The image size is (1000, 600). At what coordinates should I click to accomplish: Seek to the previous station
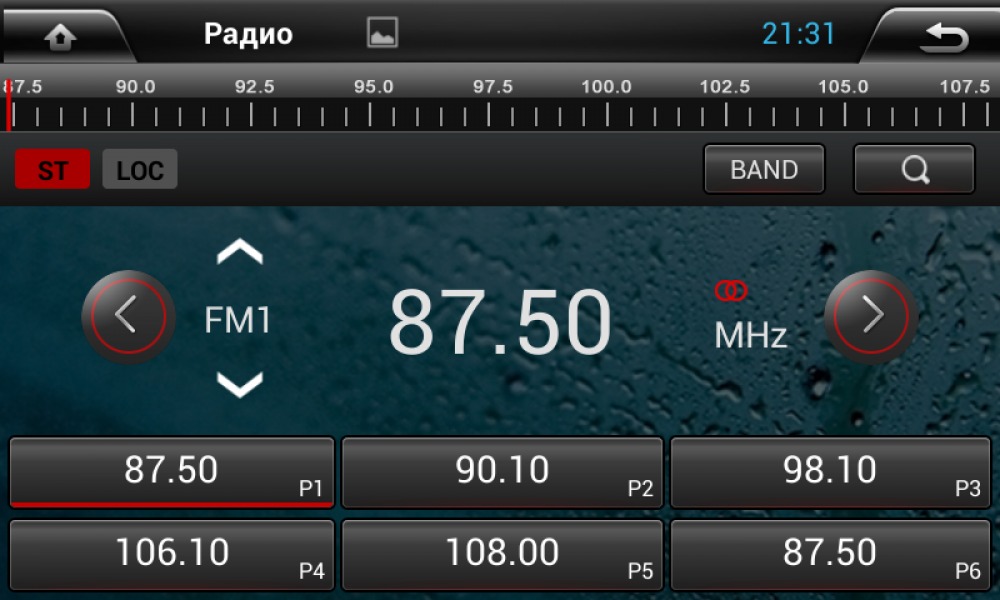(x=127, y=316)
